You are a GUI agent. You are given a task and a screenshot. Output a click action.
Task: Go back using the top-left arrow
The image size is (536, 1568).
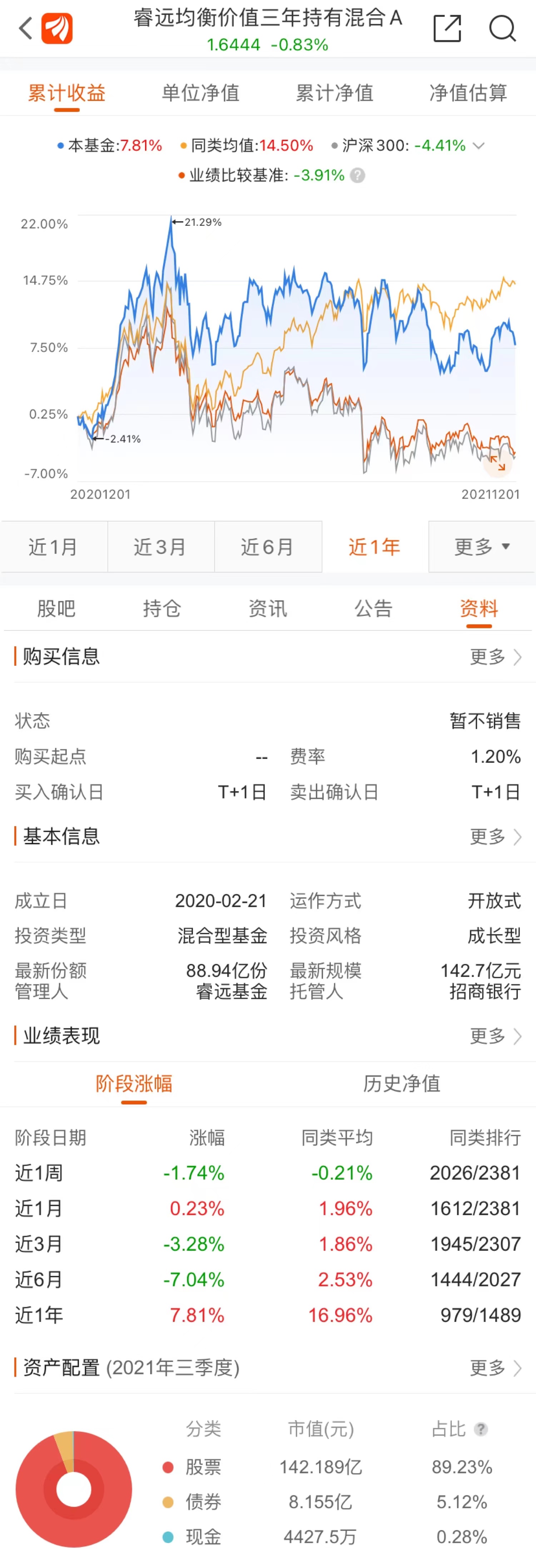(x=25, y=28)
